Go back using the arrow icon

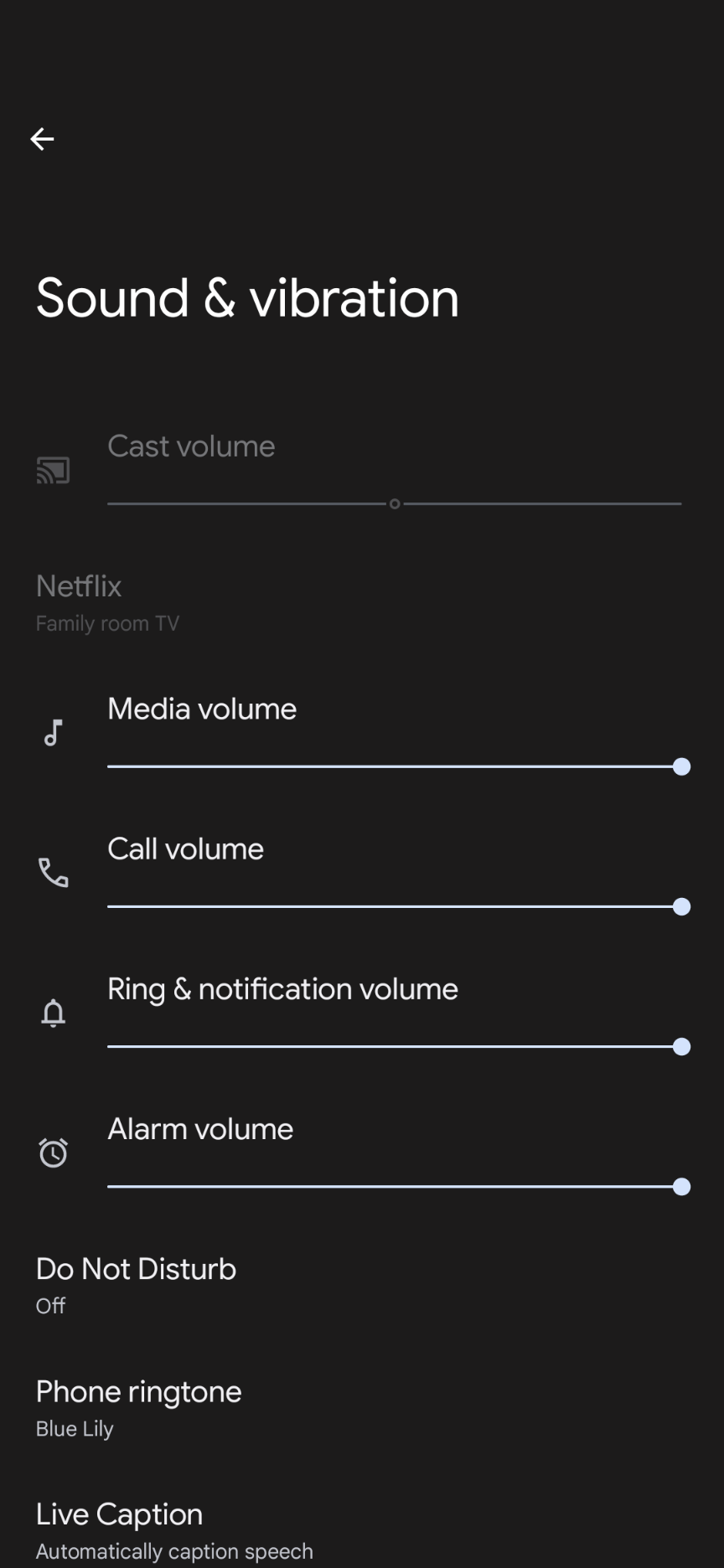point(42,139)
